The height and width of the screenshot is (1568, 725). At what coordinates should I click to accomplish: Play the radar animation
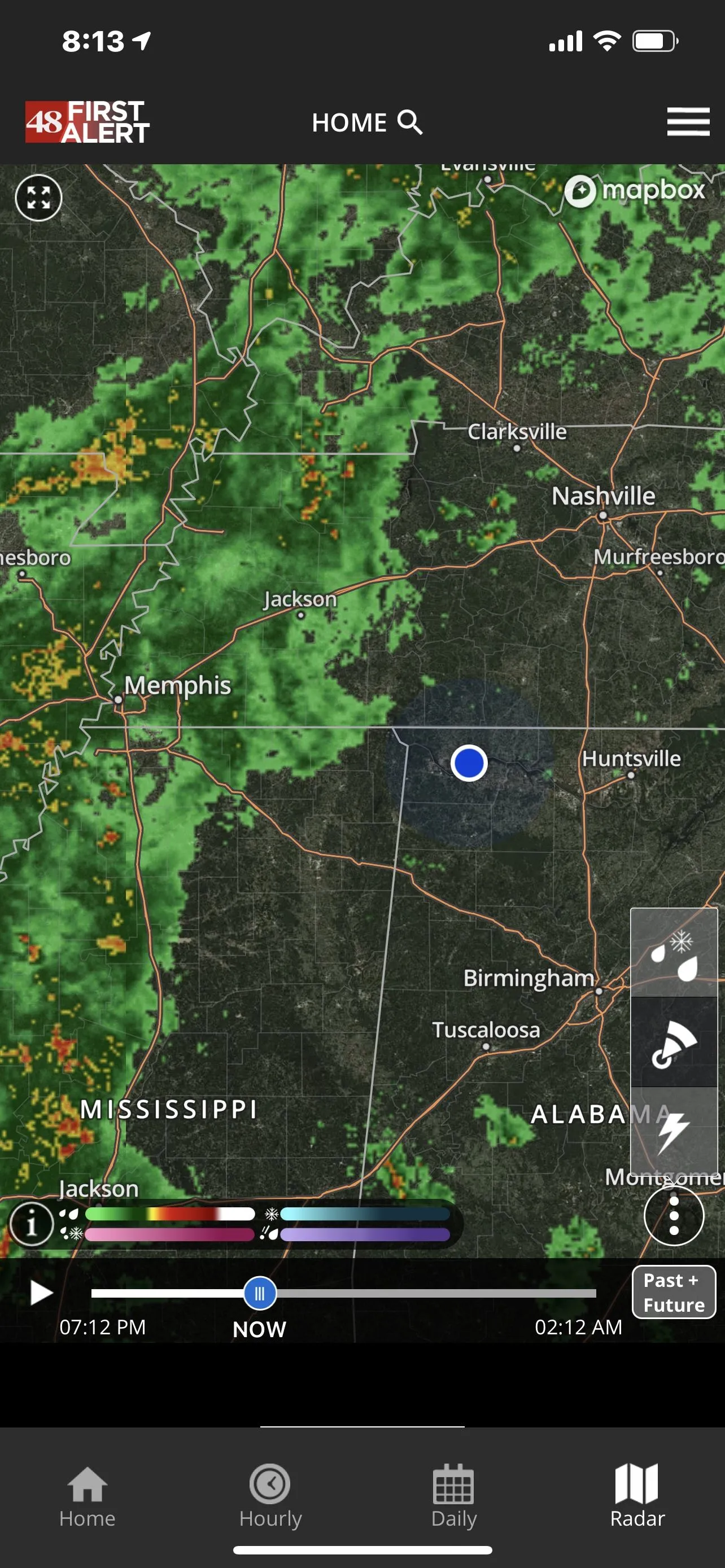[x=41, y=1293]
